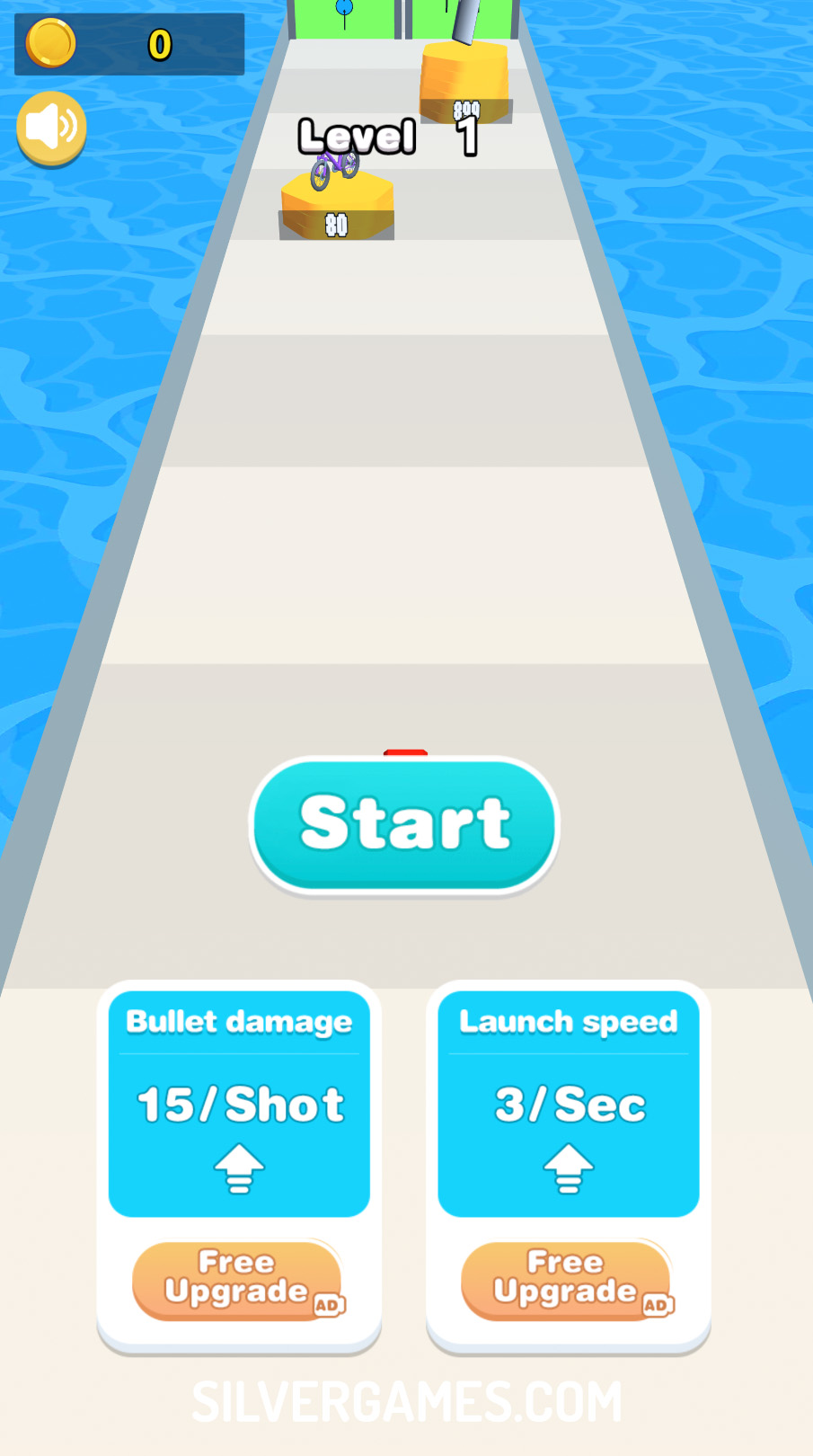Tap the Start button
Viewport: 813px width, 1456px height.
coord(404,824)
